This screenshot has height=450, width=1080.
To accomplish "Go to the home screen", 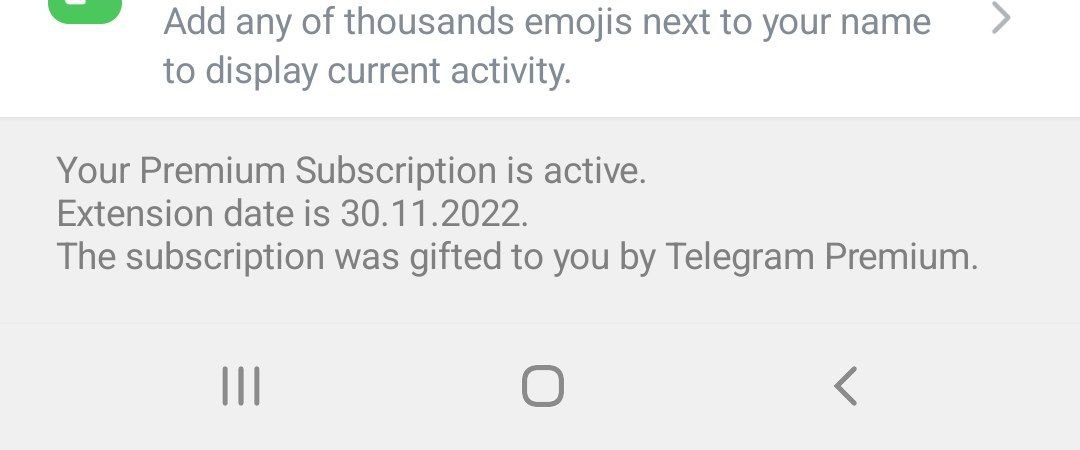I will [542, 386].
